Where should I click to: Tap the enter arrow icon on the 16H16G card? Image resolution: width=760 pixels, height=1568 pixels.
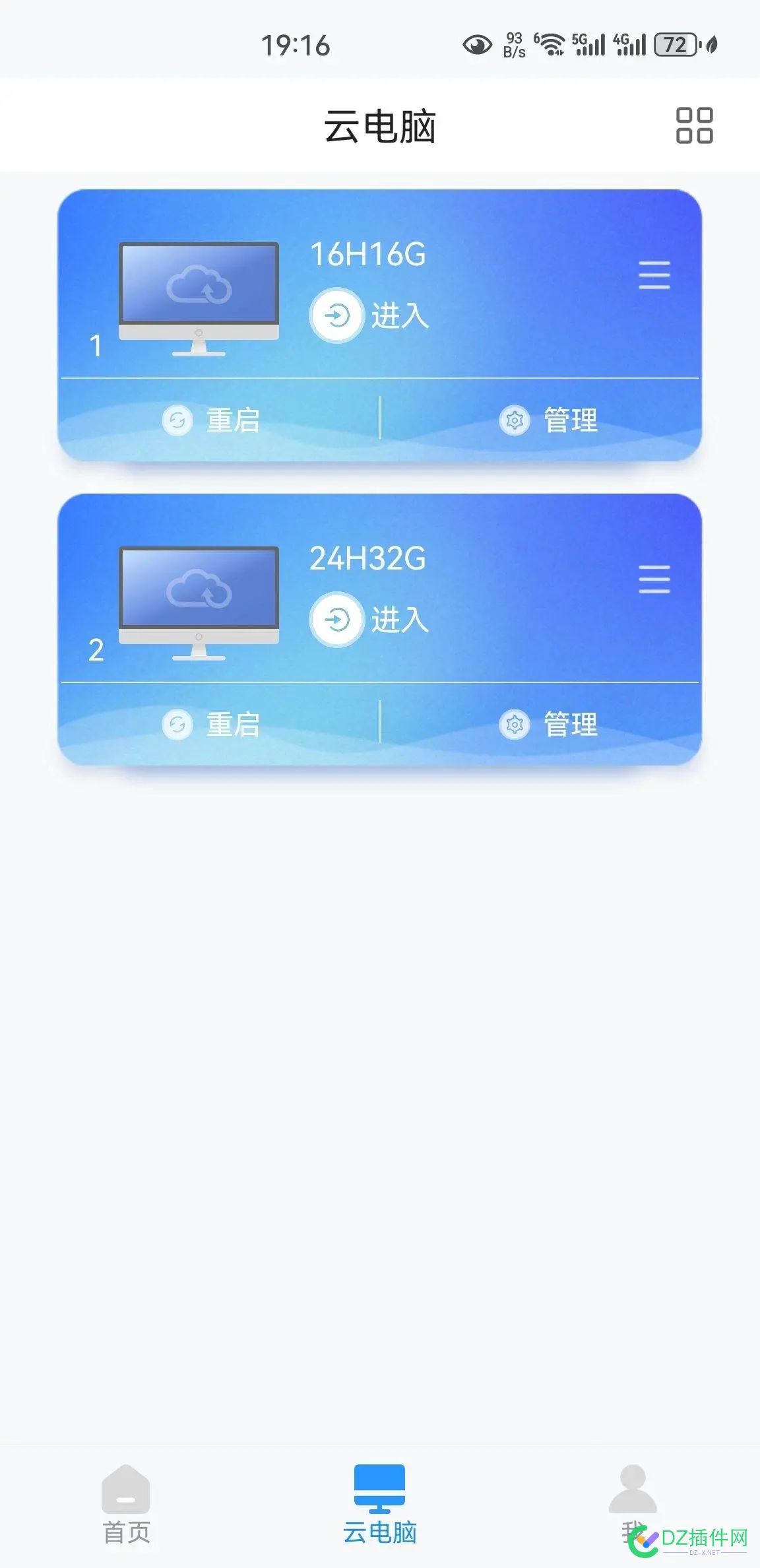(x=336, y=315)
